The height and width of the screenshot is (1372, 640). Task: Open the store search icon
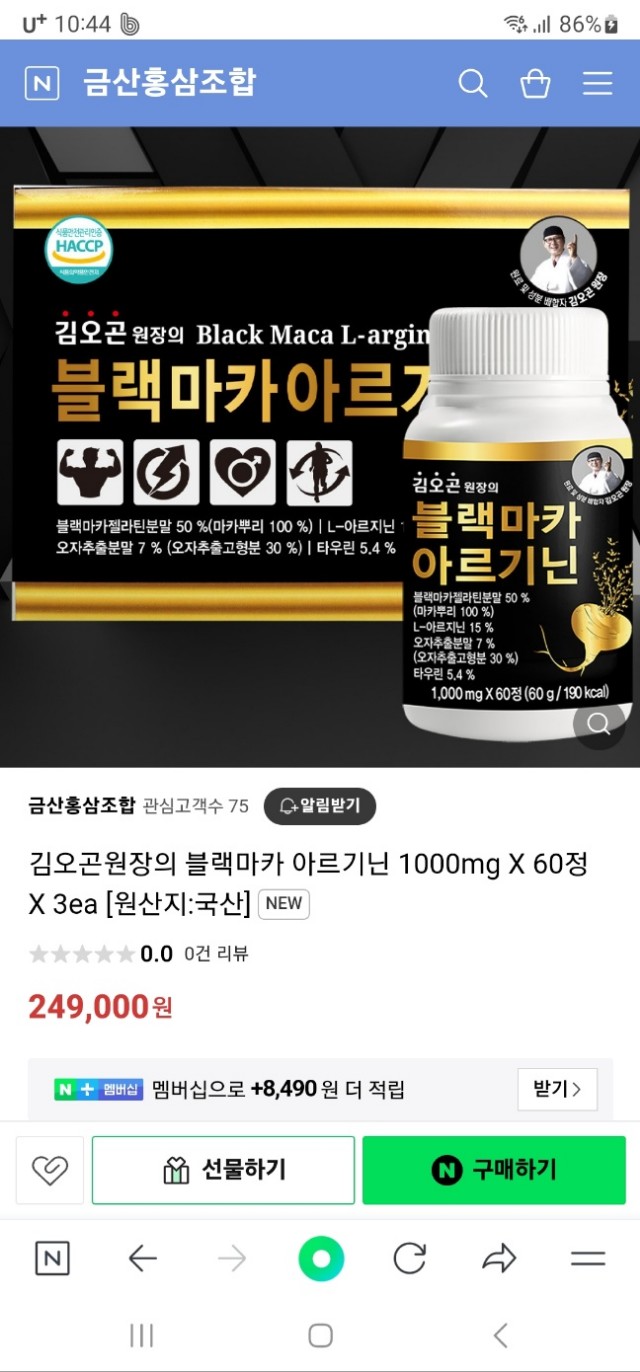[x=473, y=83]
